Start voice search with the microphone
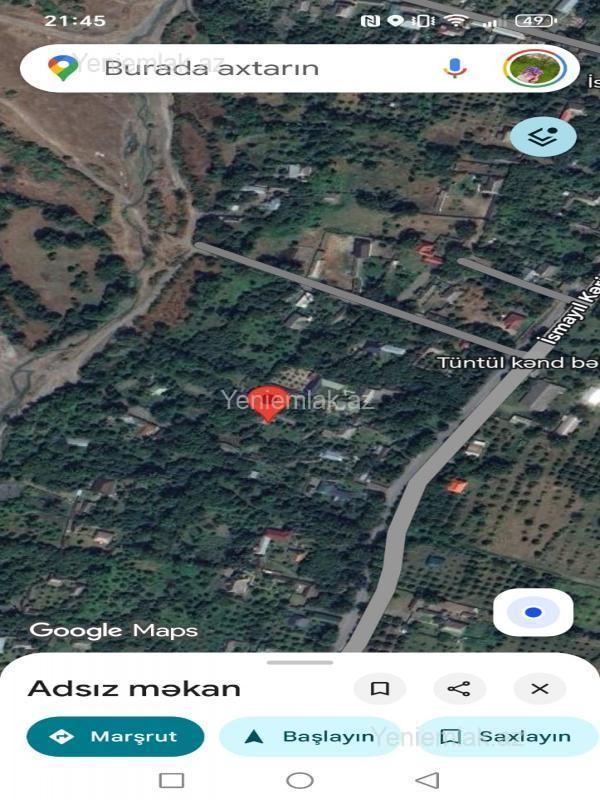Image resolution: width=600 pixels, height=800 pixels. point(456,68)
